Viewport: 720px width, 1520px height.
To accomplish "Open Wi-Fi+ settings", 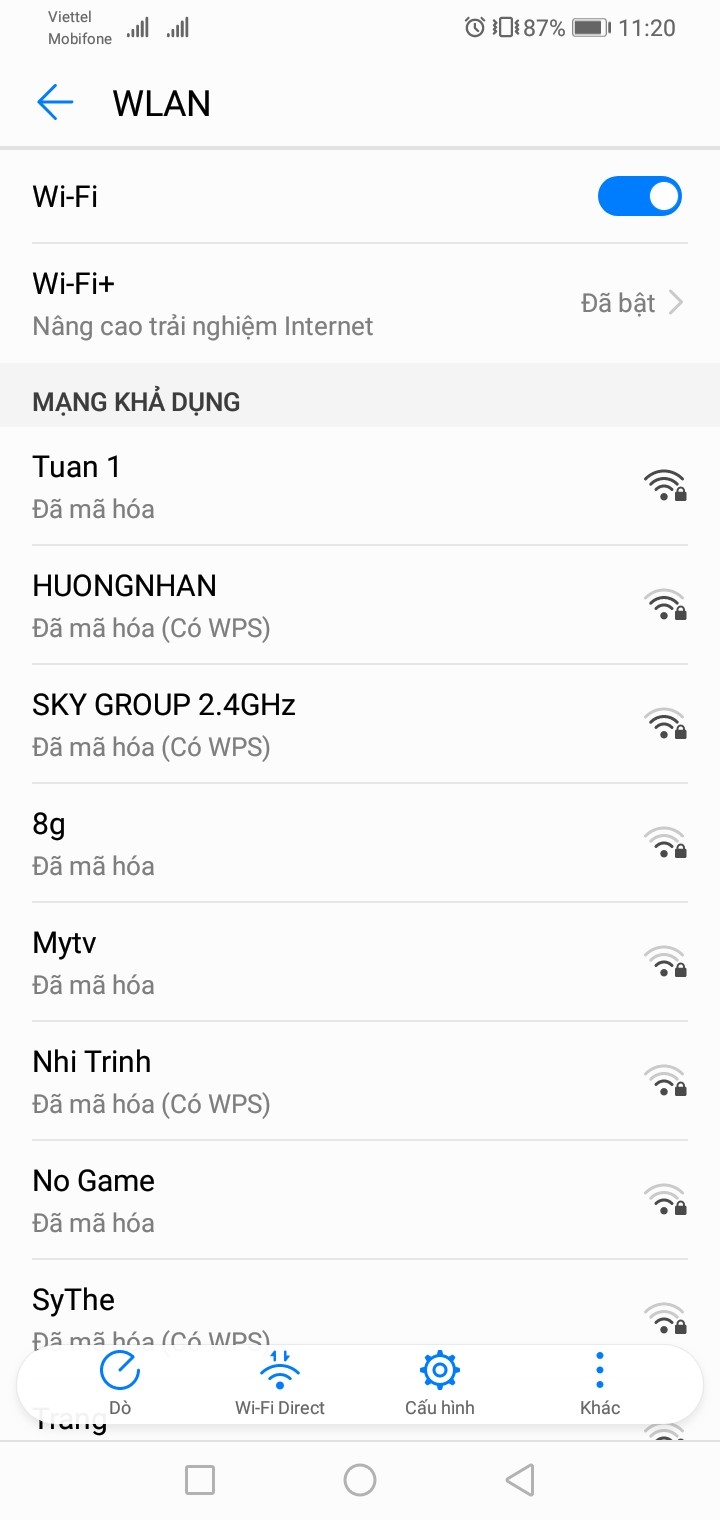I will 360,303.
